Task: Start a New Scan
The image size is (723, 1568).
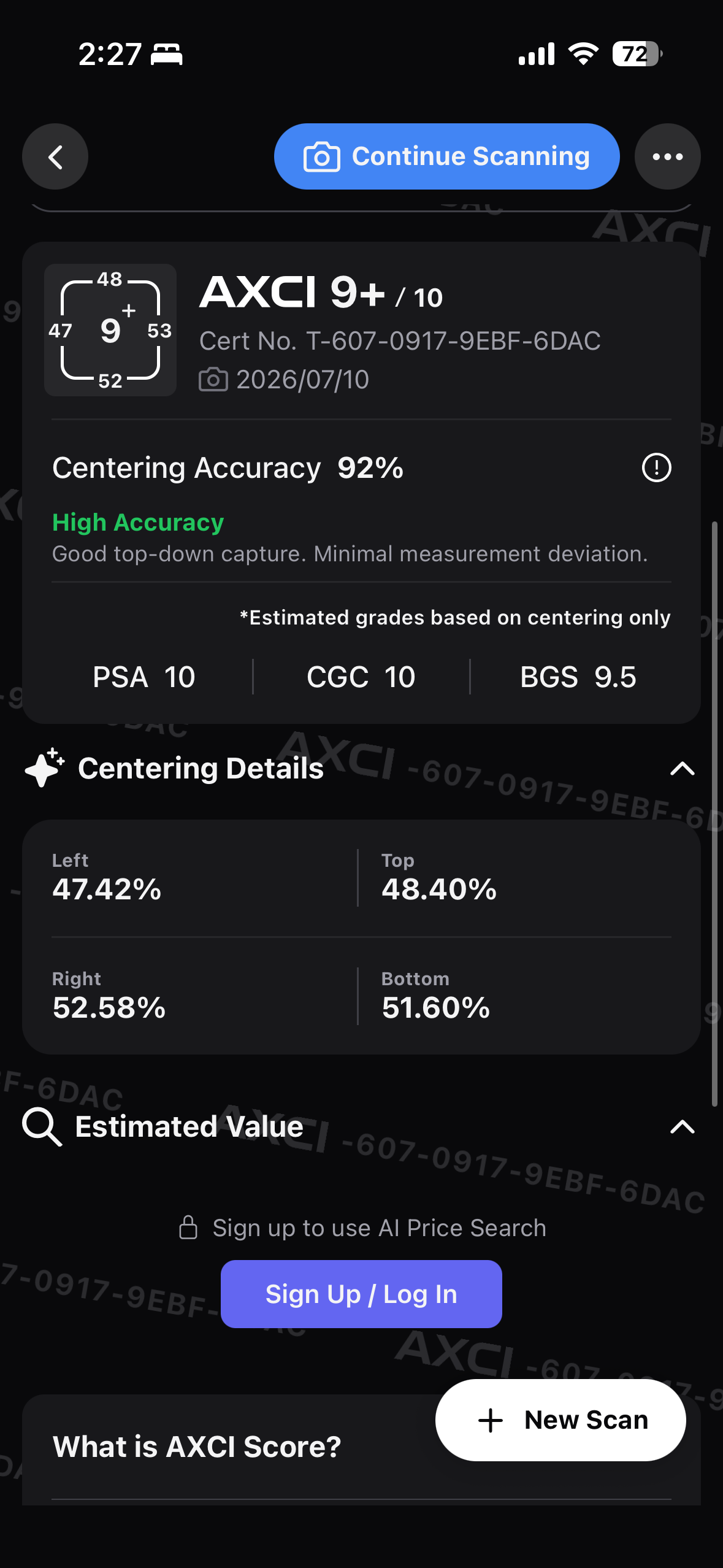Action: (560, 1420)
